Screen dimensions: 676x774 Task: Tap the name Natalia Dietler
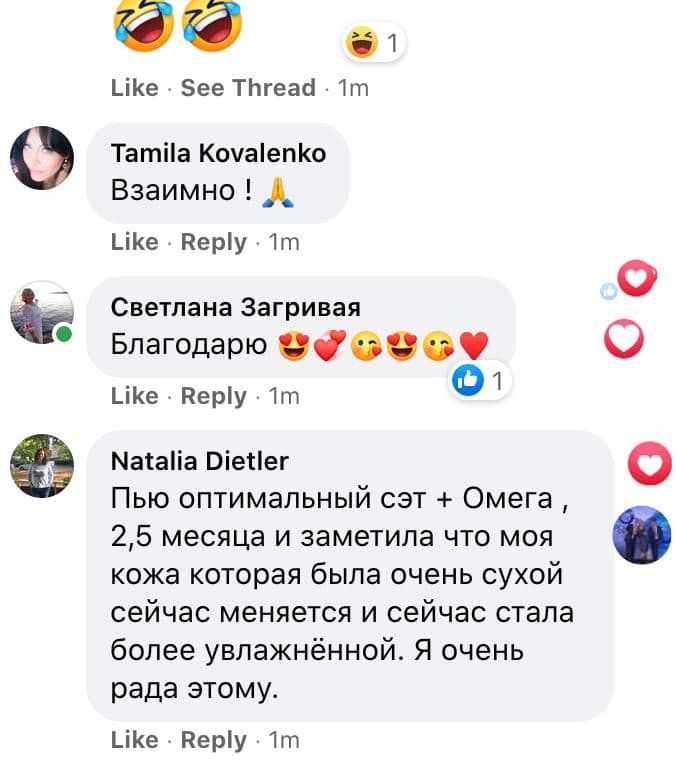point(199,461)
